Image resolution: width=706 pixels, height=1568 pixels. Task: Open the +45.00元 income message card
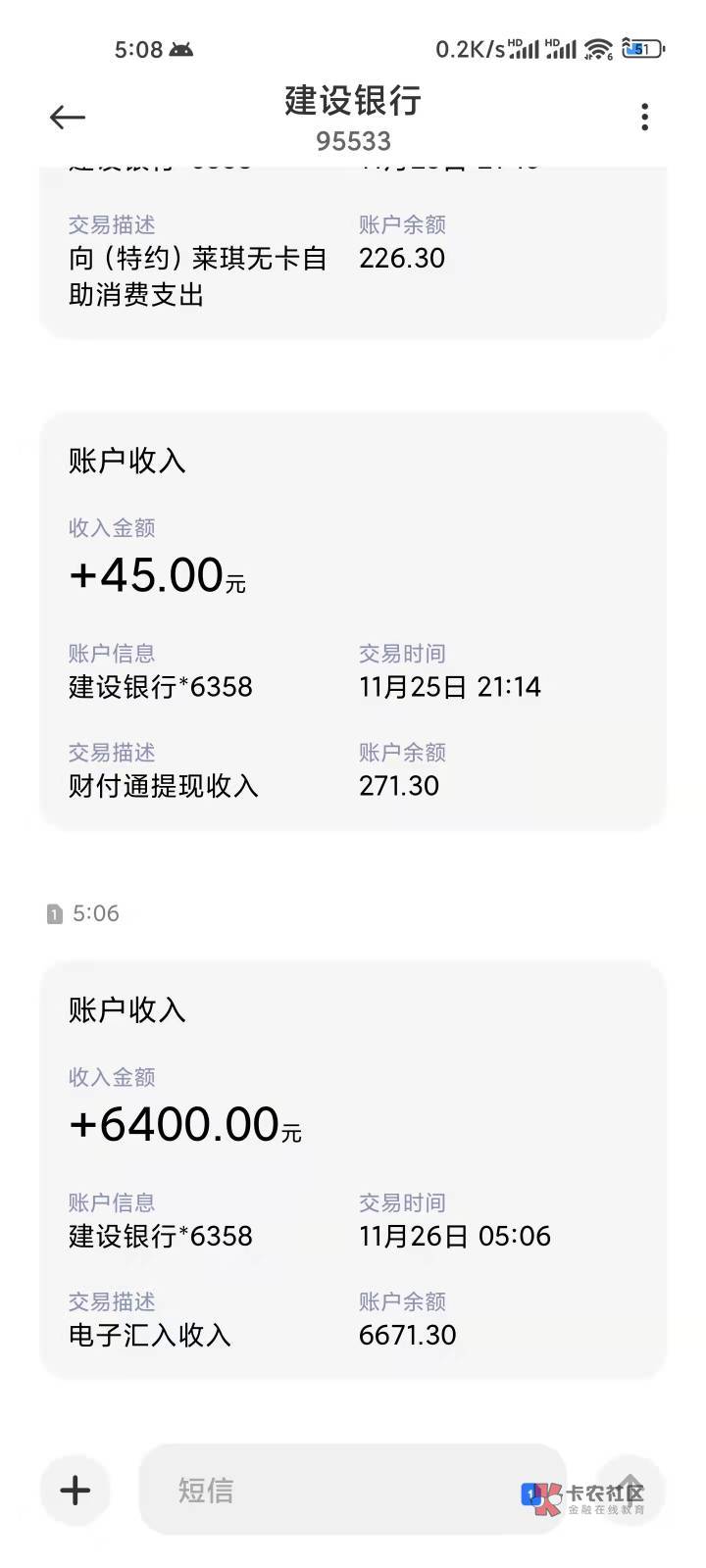(x=353, y=621)
